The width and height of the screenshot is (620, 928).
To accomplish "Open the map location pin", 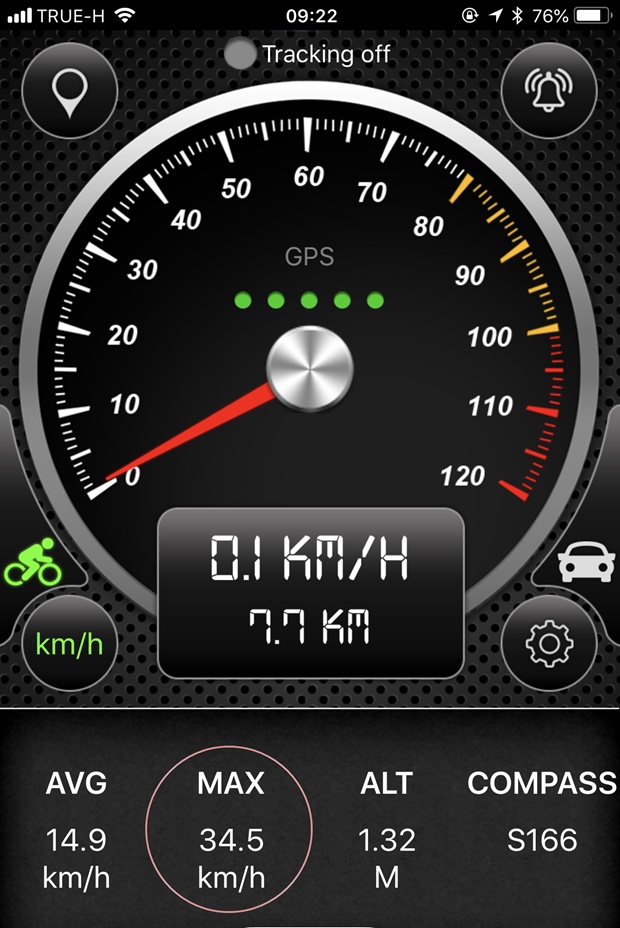I will [x=69, y=92].
